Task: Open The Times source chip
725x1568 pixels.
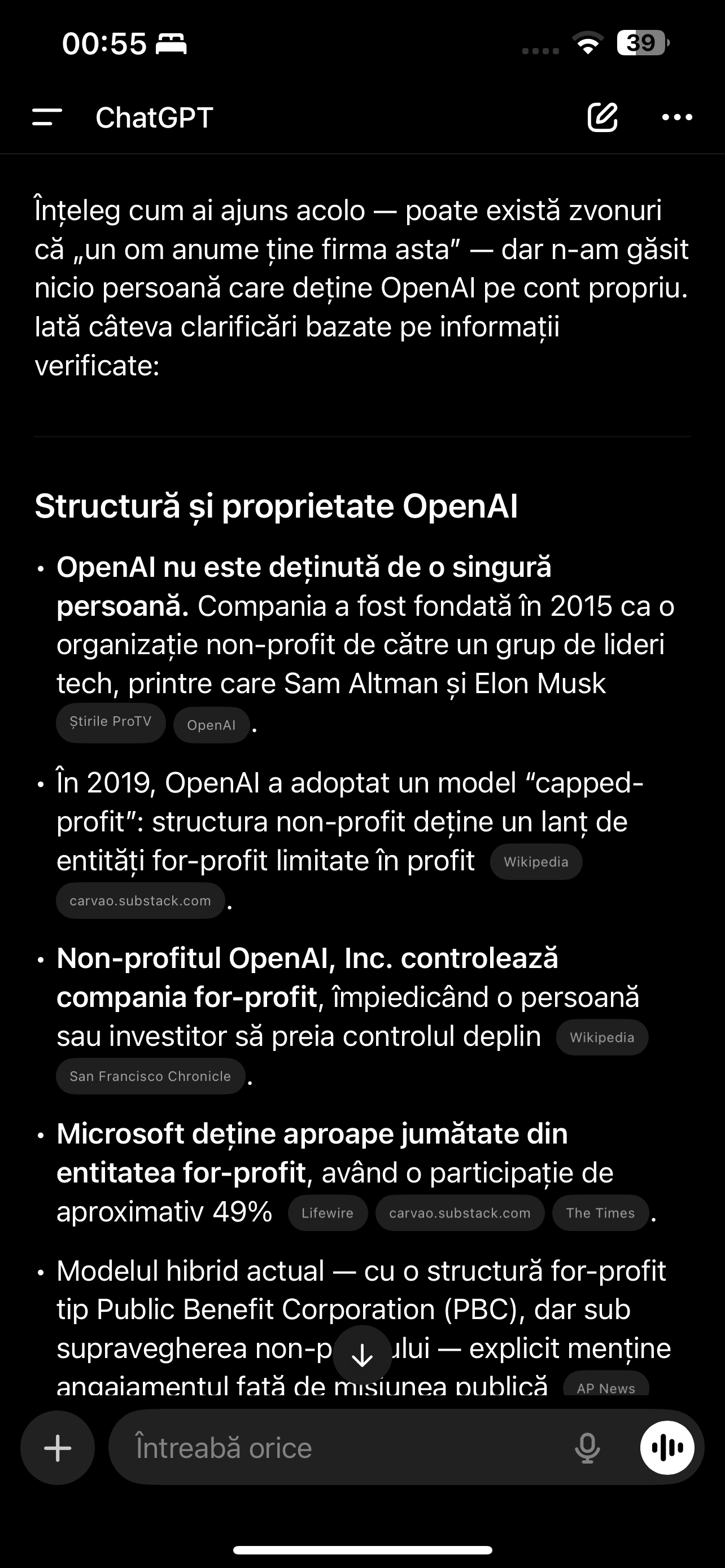Action: point(600,1213)
